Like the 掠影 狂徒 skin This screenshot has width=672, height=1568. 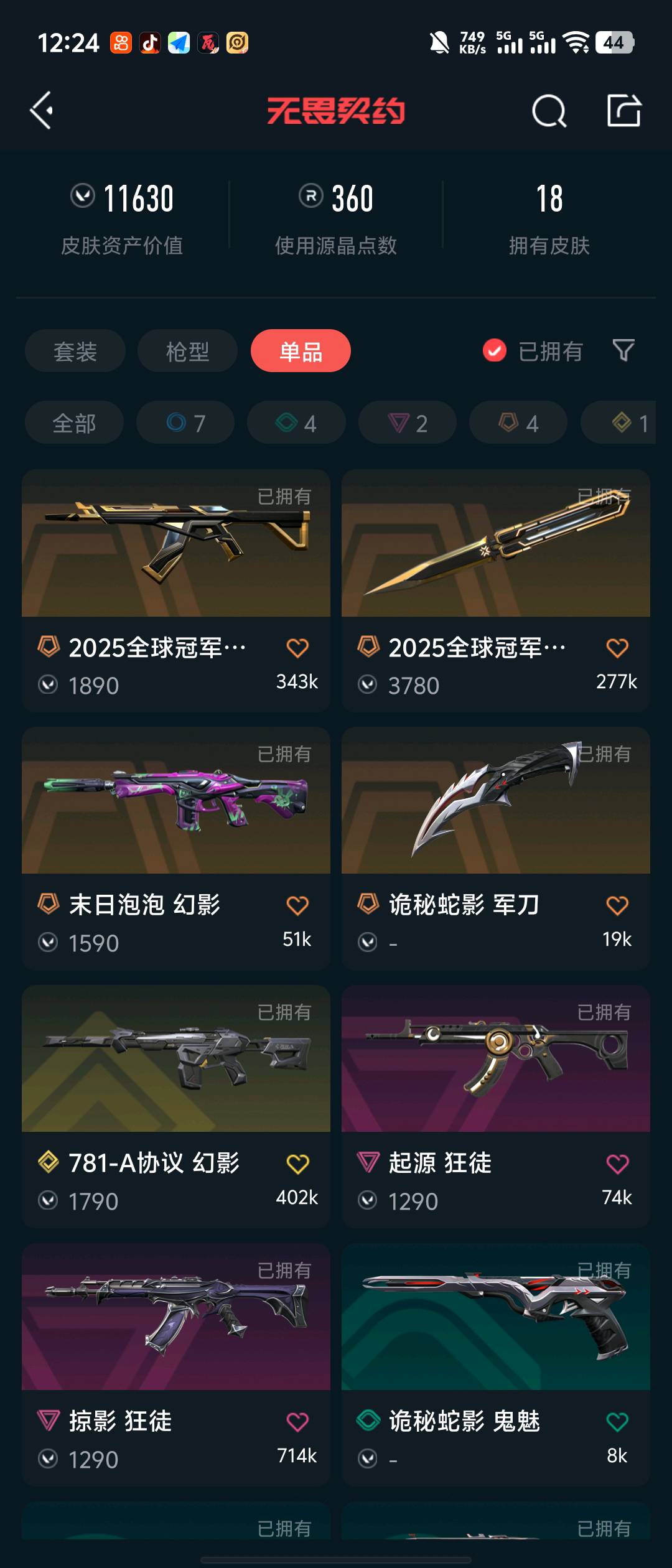pos(297,1422)
